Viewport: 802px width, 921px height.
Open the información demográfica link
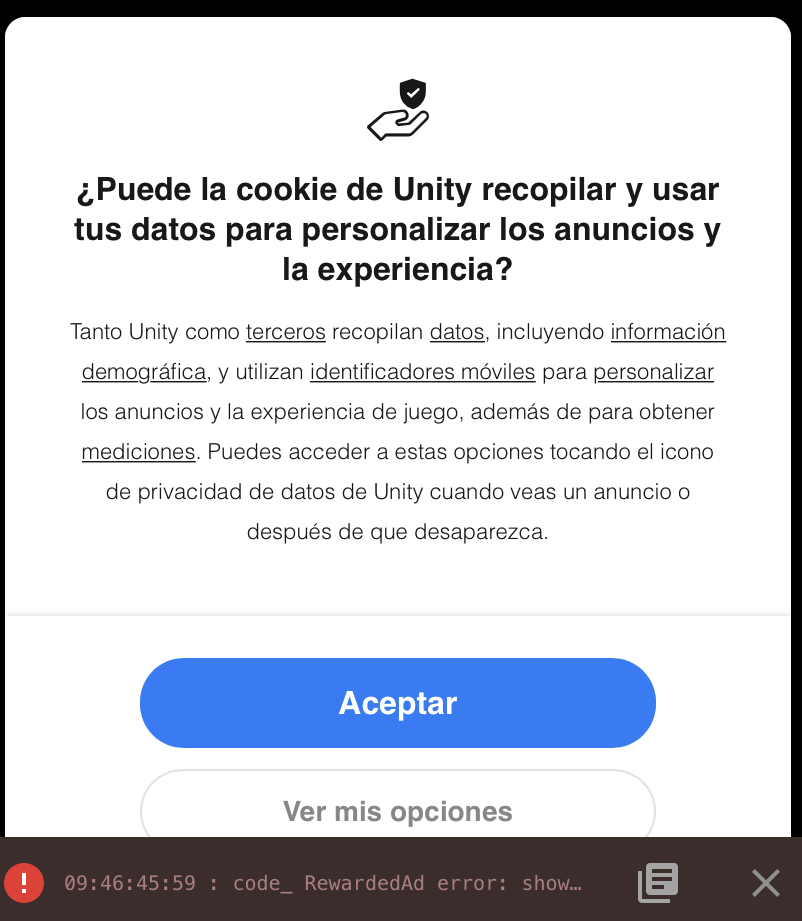pos(667,332)
